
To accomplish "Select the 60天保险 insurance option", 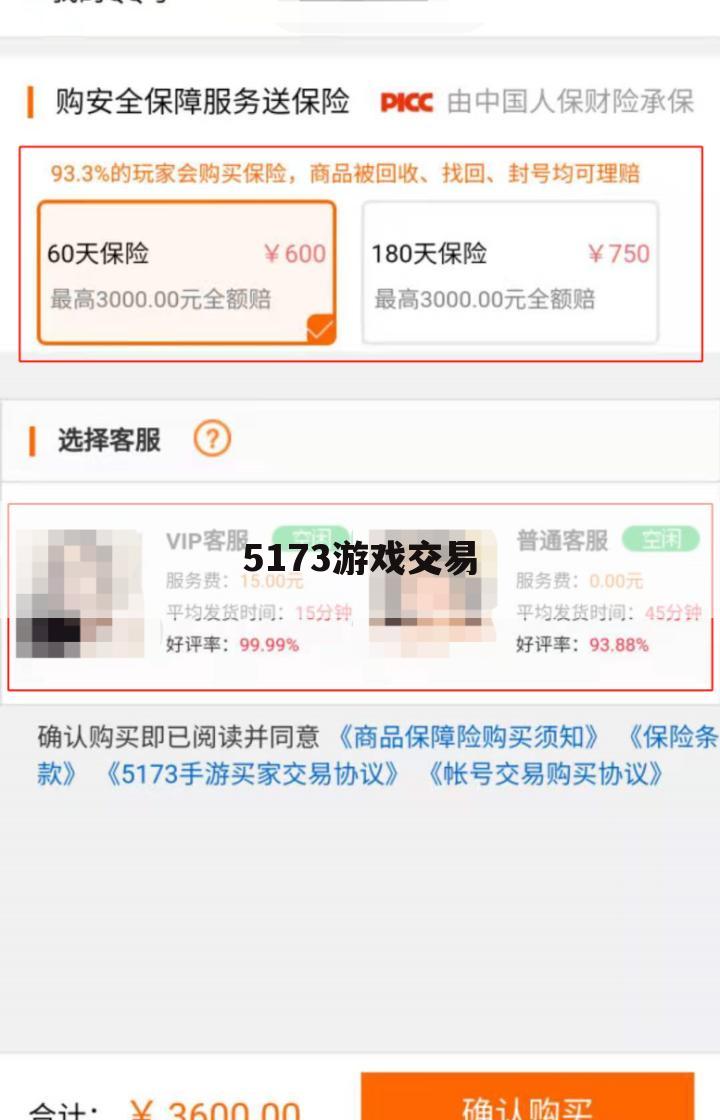I will [186, 272].
